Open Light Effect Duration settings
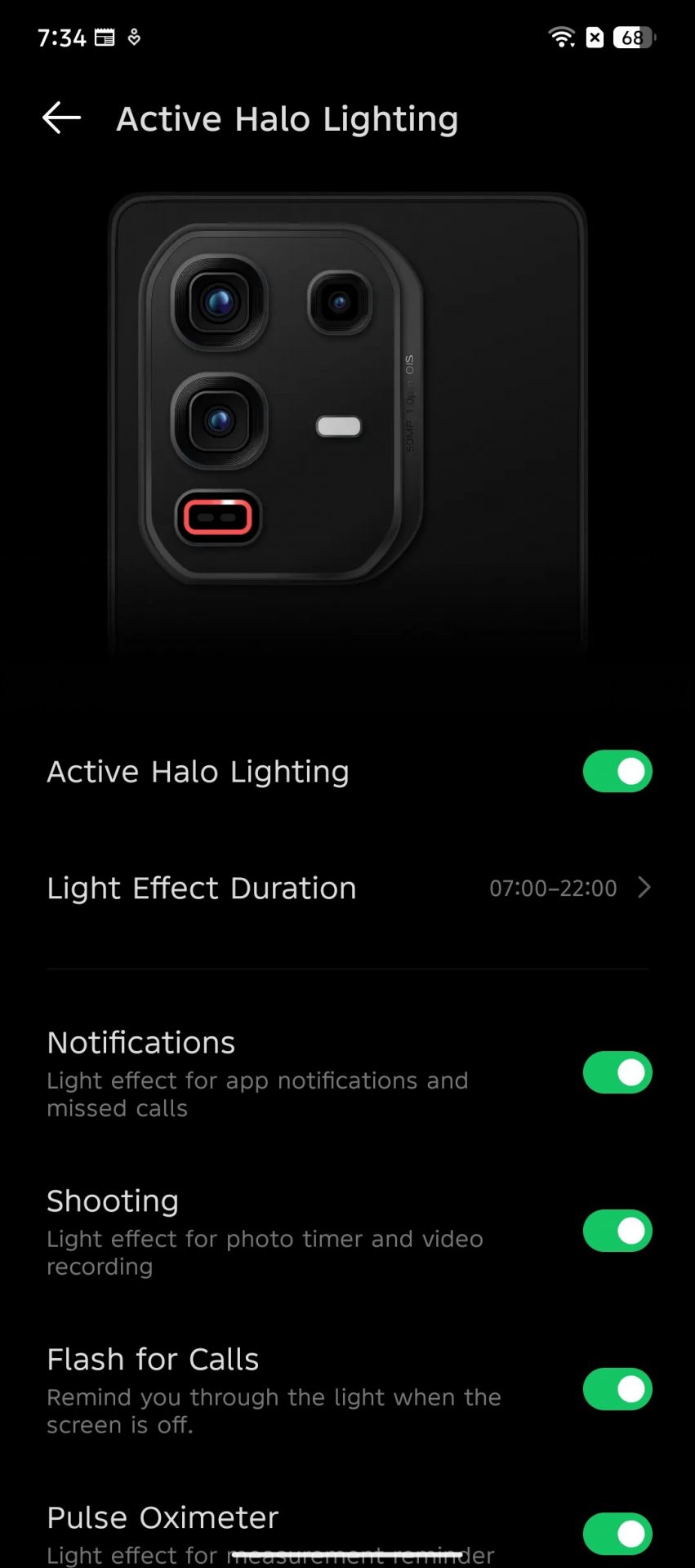This screenshot has width=695, height=1568. [x=347, y=888]
